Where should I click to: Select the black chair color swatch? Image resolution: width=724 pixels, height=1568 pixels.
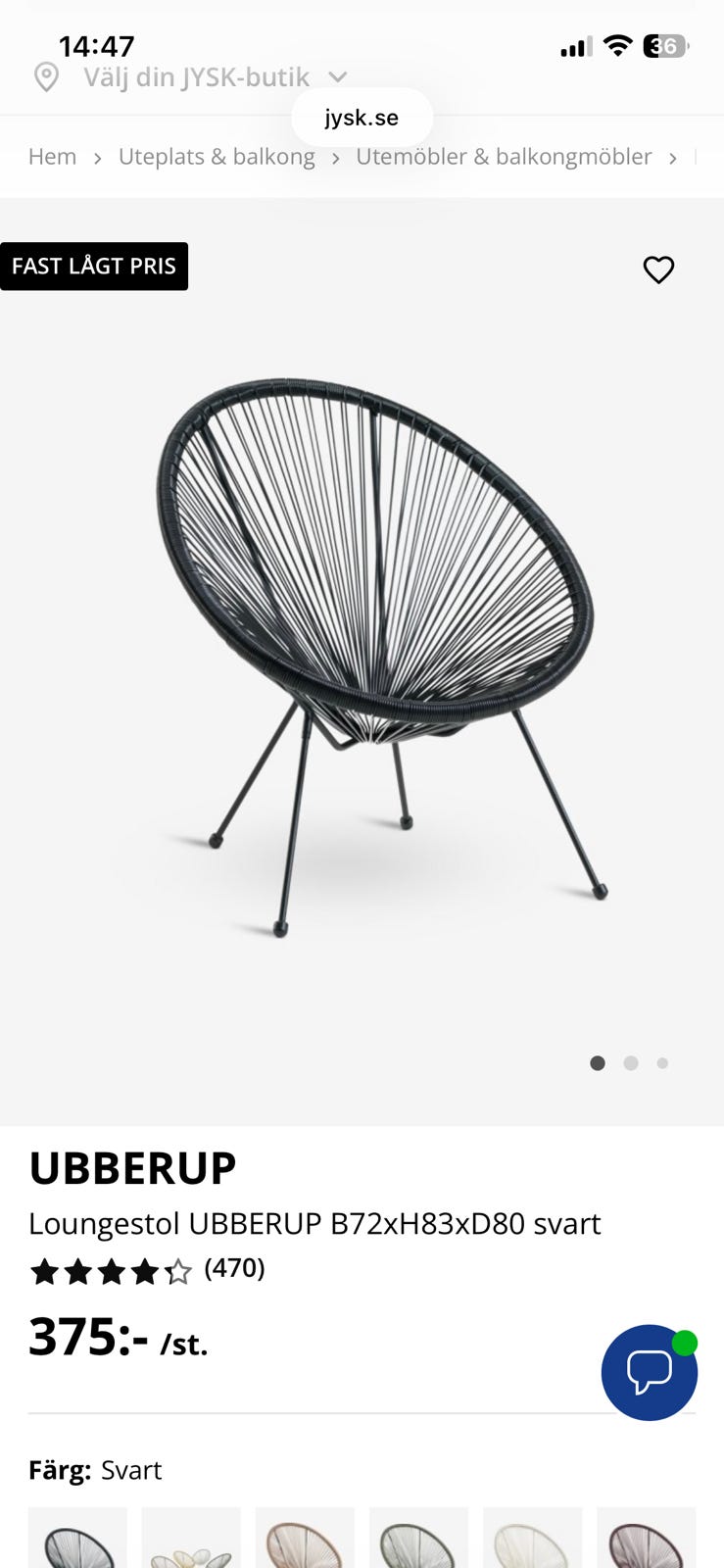tap(77, 1541)
